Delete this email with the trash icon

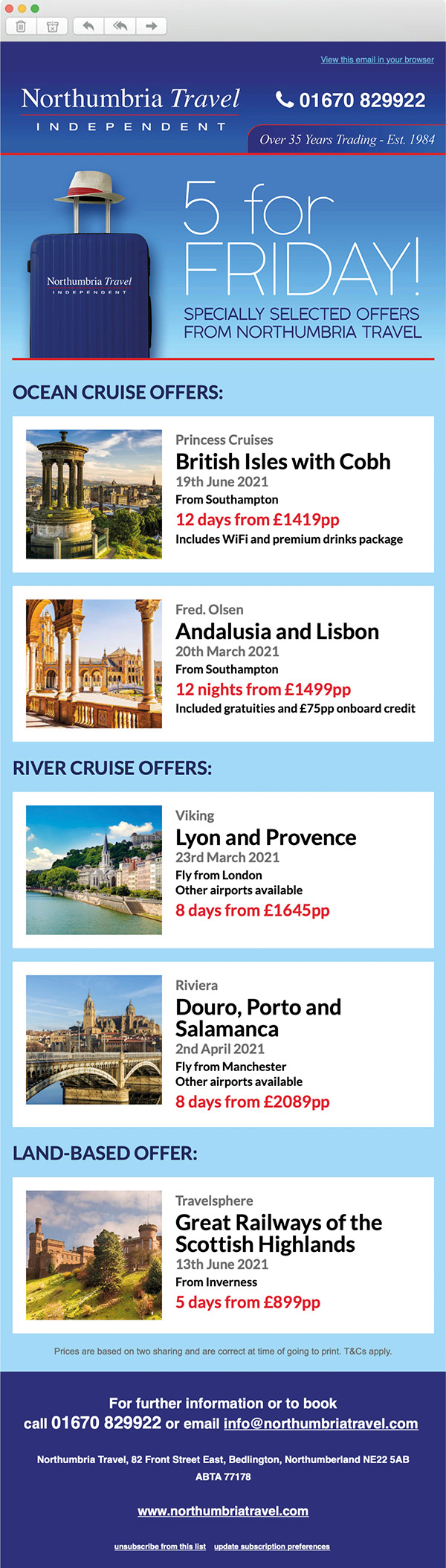point(21,27)
